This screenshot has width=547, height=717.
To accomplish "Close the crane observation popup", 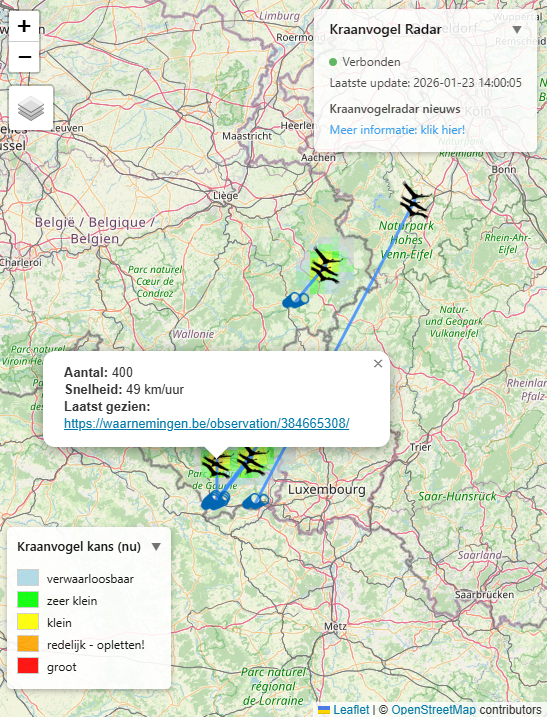I will [x=378, y=364].
